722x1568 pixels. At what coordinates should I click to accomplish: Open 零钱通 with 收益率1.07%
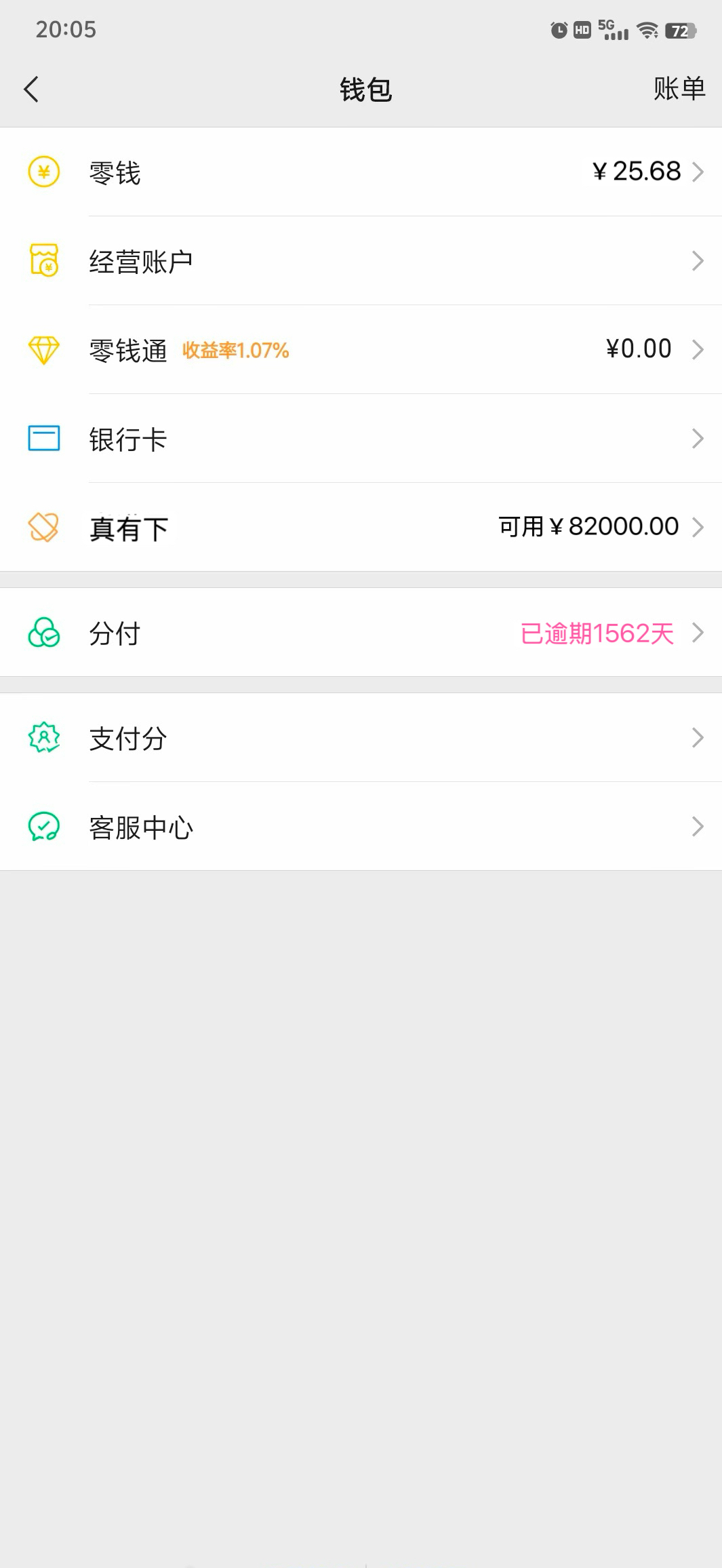coord(361,350)
